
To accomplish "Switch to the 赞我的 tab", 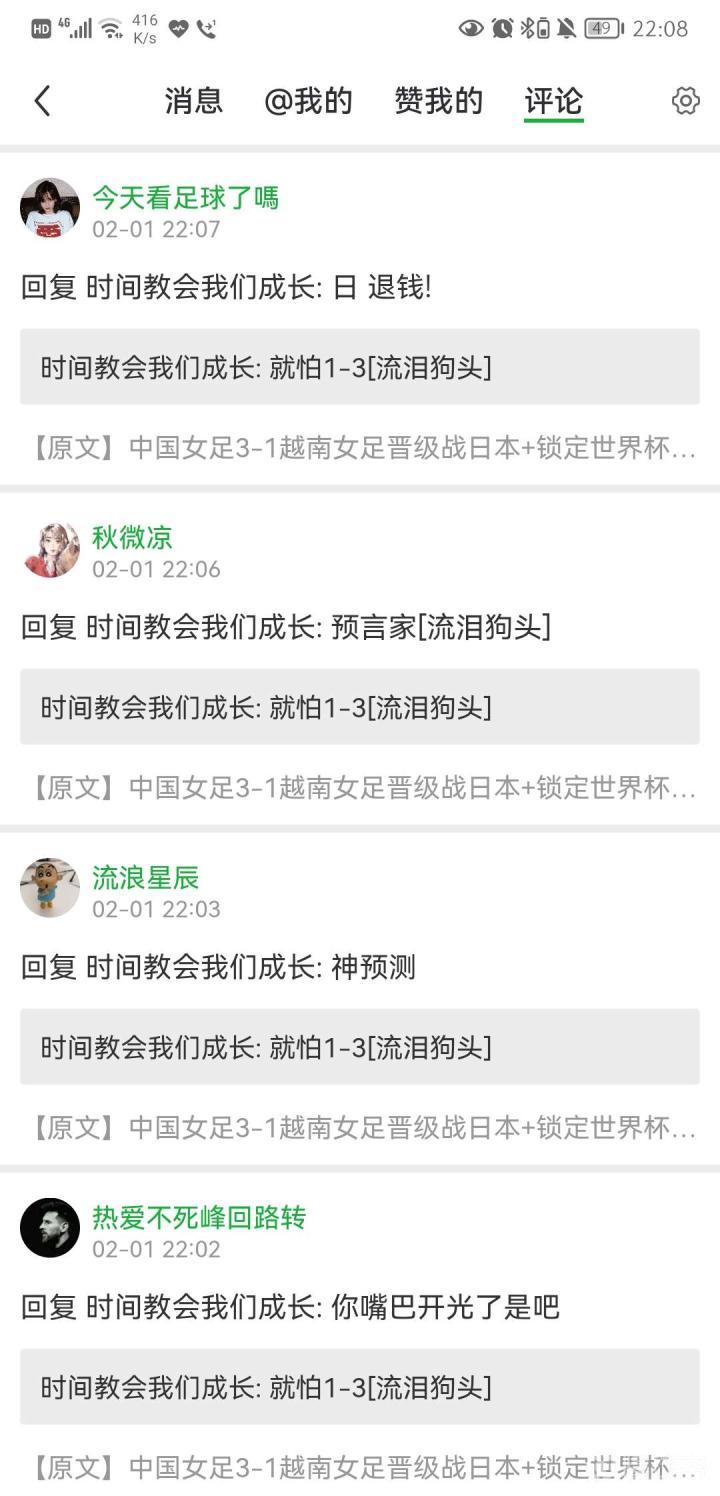I will tap(438, 101).
